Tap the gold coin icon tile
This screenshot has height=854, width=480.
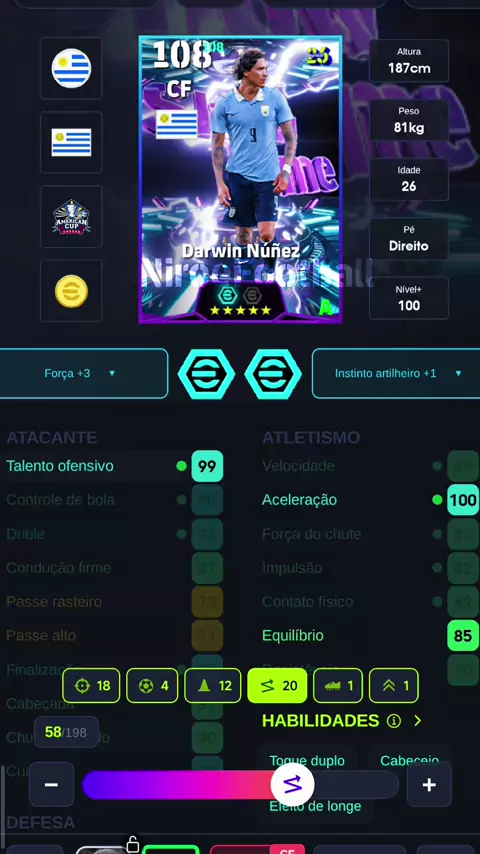tap(71, 290)
